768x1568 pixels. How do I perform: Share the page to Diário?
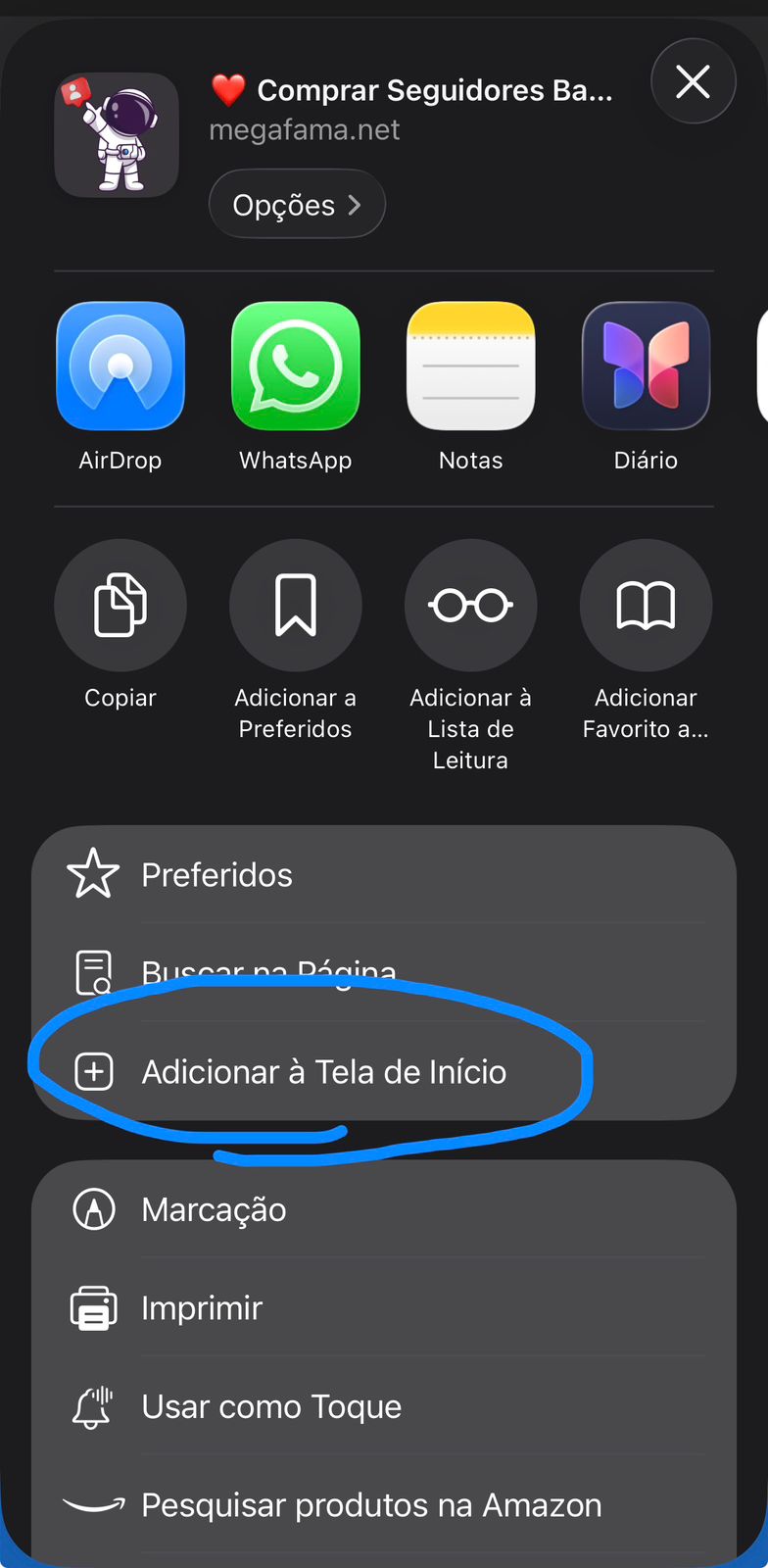click(646, 367)
